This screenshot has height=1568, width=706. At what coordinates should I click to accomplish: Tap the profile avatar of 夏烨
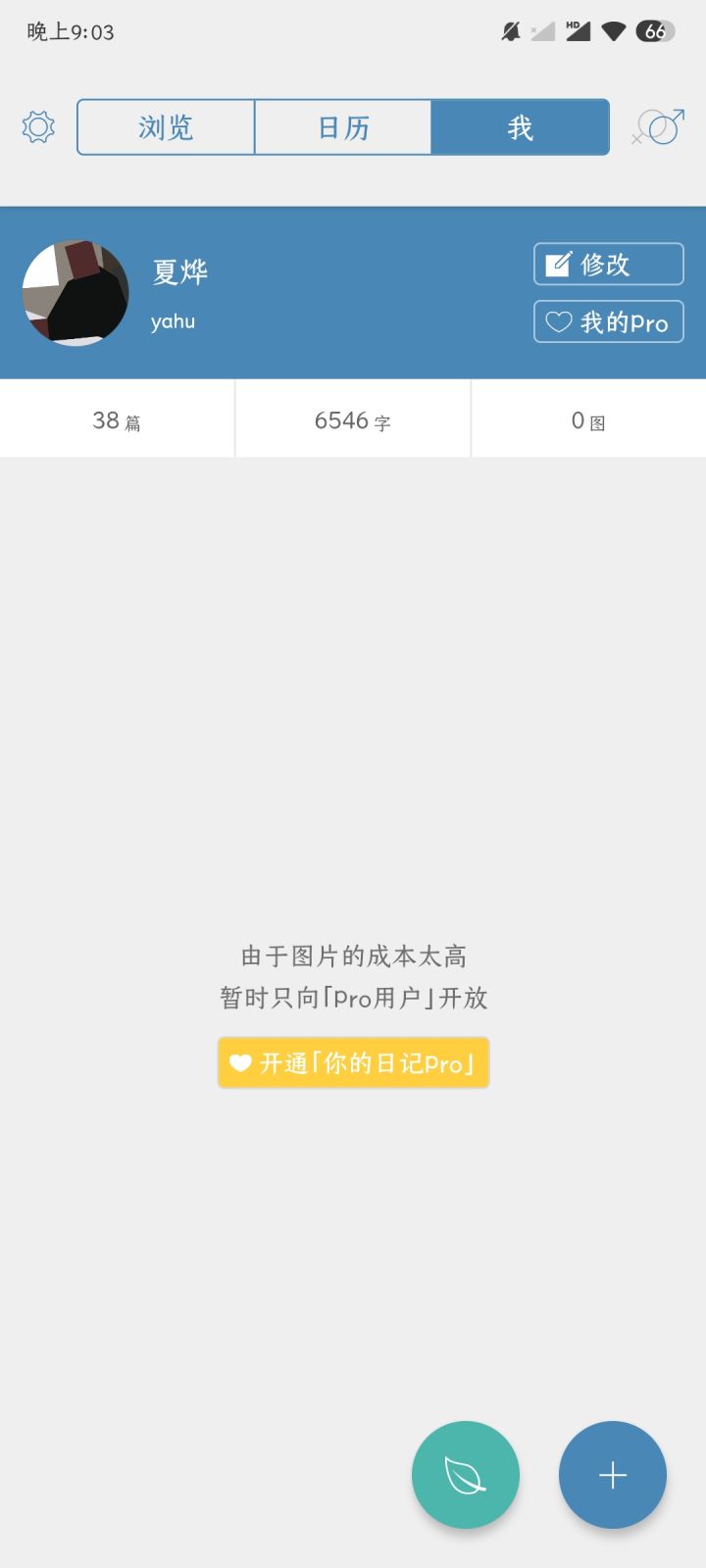[75, 292]
